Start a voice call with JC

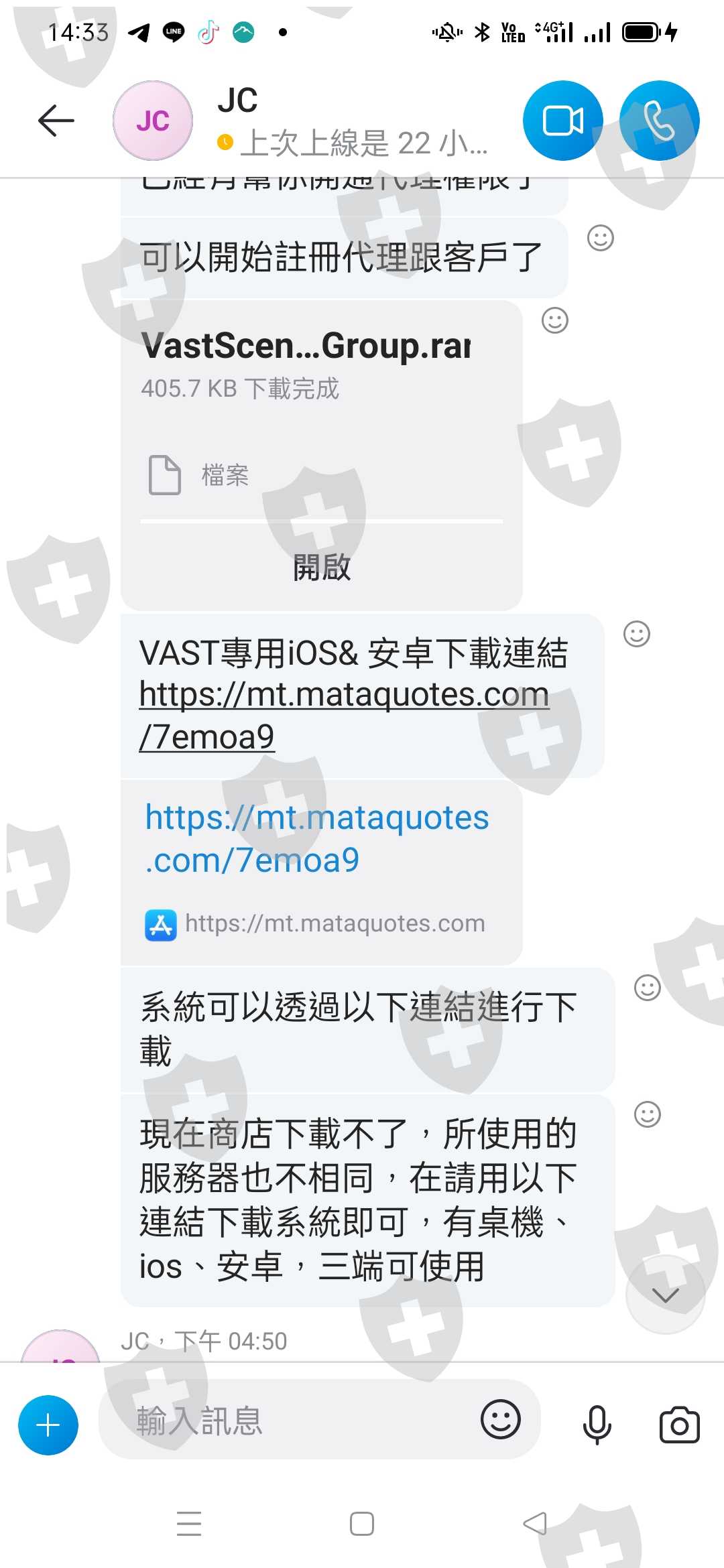pos(659,121)
